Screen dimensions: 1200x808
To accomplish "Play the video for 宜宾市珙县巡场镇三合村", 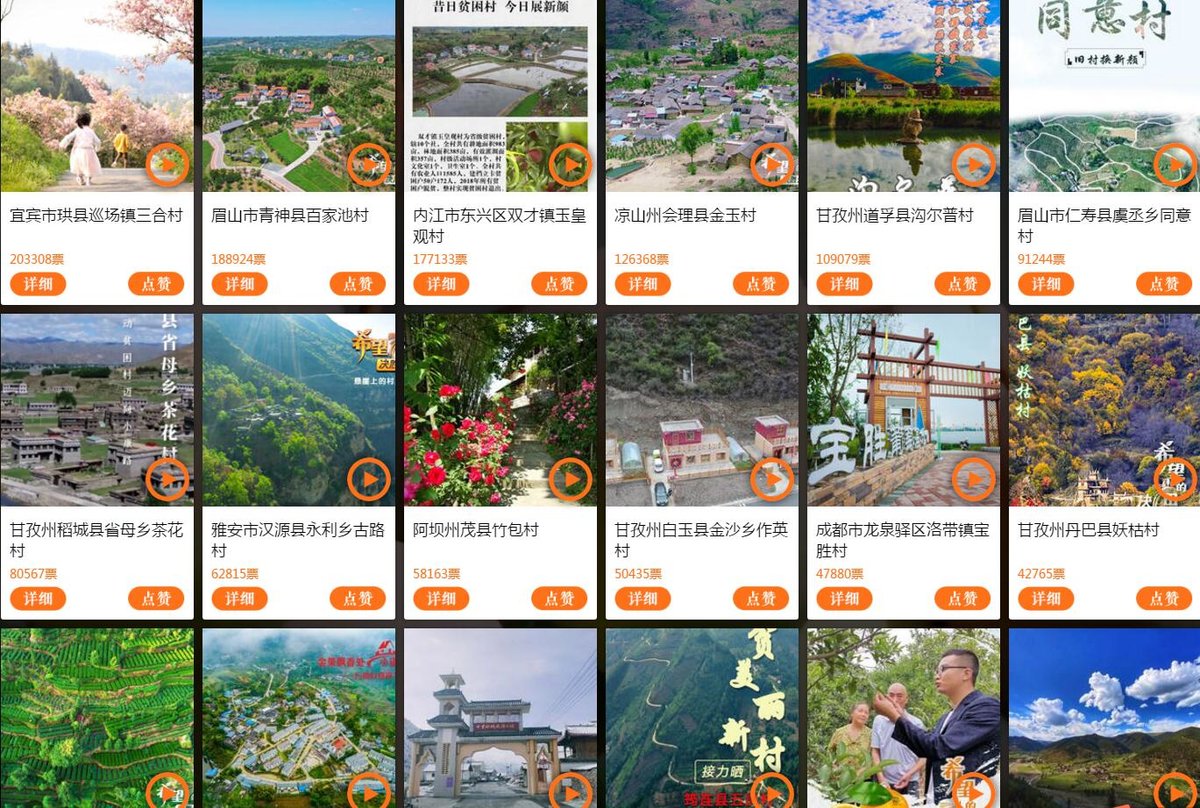I will point(167,165).
